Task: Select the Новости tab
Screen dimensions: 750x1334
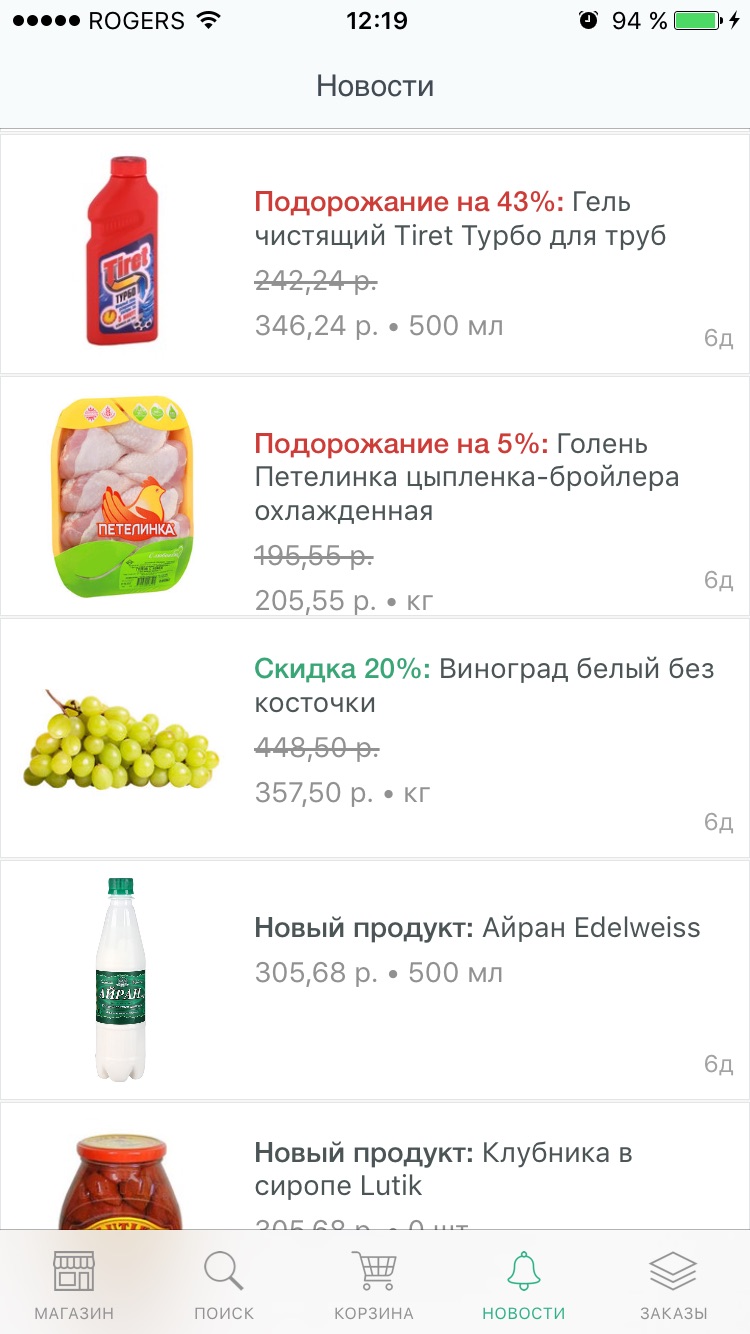Action: [x=524, y=1284]
